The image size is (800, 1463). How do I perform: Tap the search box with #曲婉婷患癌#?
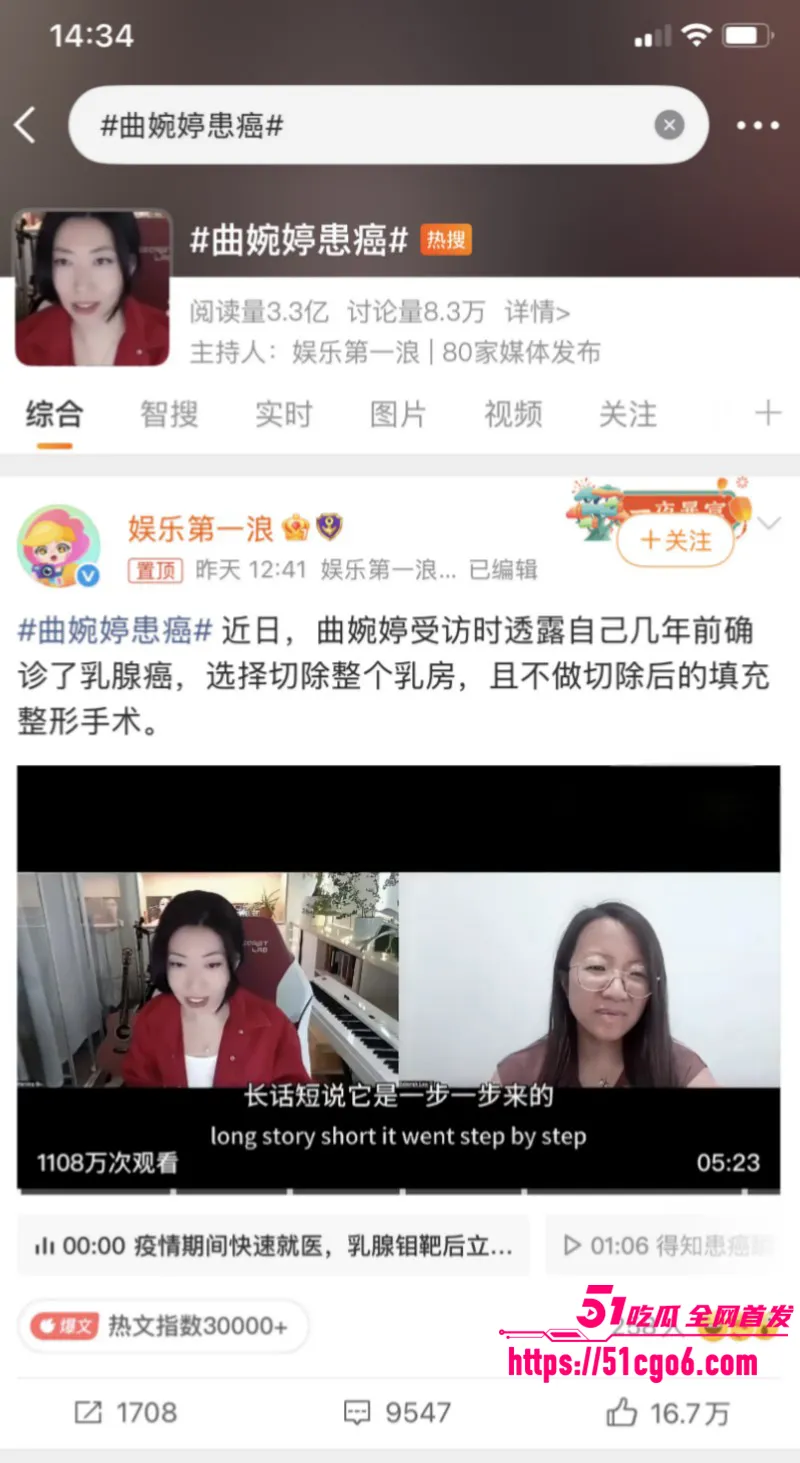388,125
